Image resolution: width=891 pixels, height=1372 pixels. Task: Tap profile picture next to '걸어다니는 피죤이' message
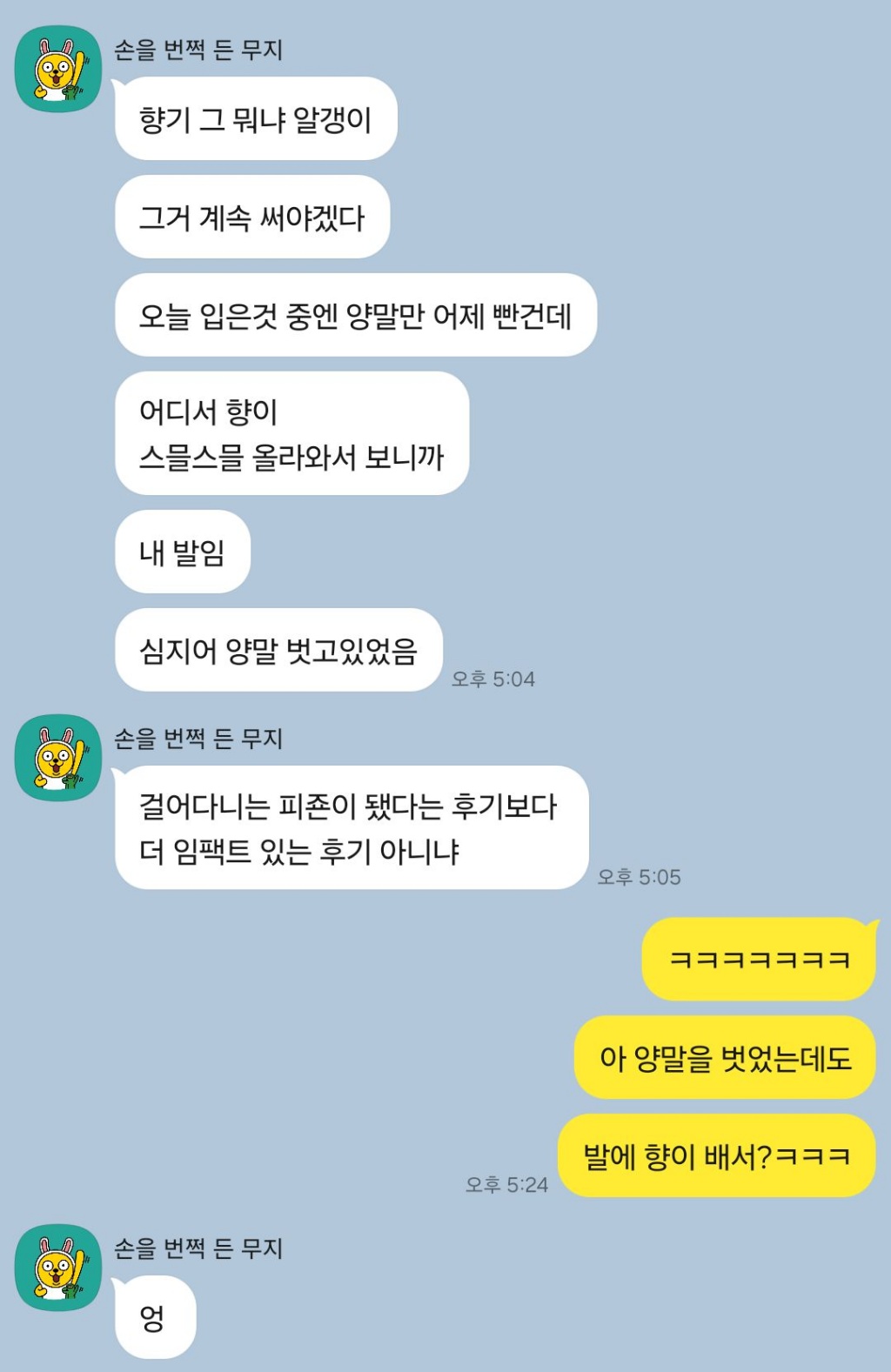(59, 758)
